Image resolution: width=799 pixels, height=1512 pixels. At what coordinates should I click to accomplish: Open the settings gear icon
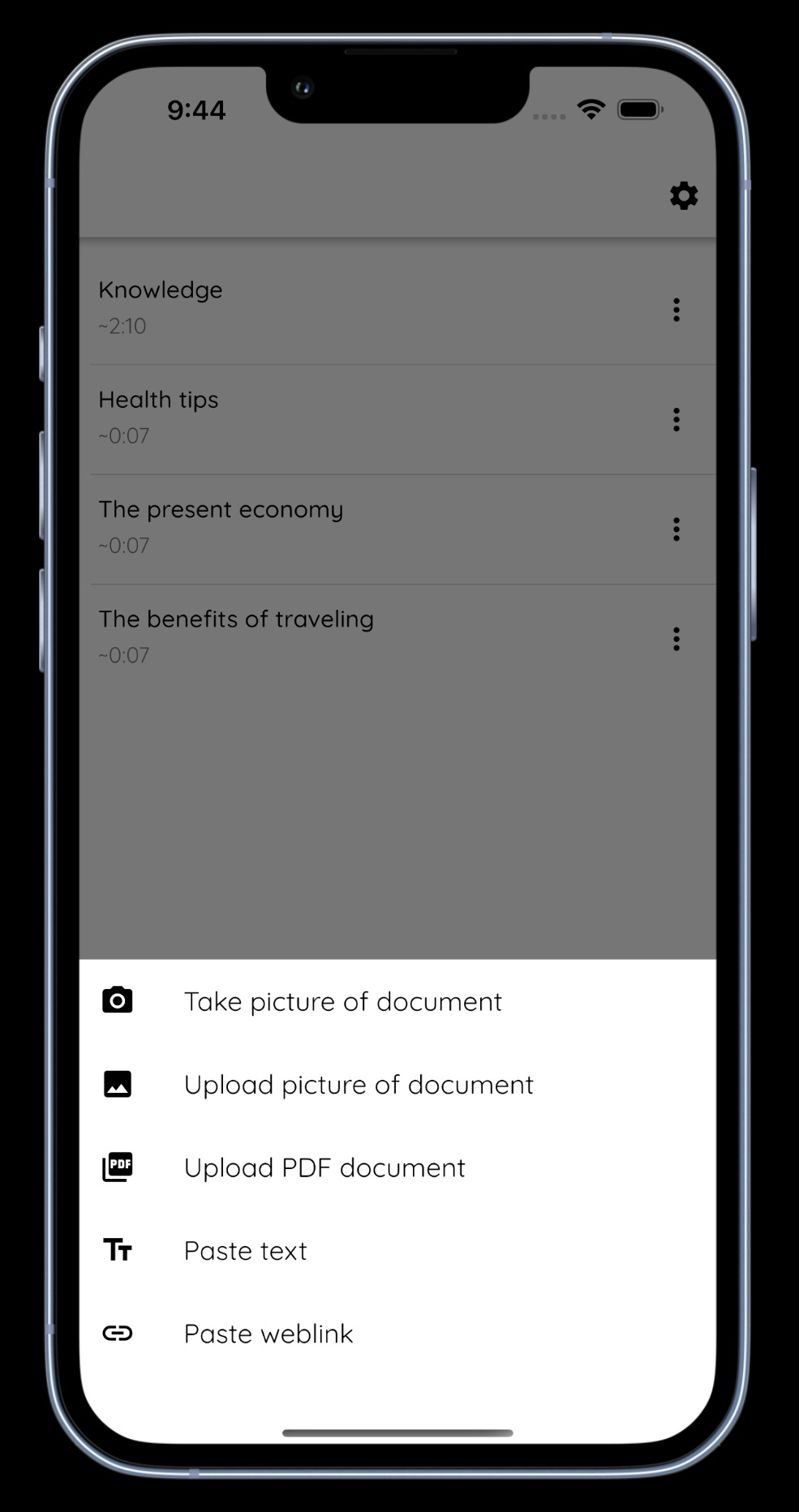[x=683, y=195]
